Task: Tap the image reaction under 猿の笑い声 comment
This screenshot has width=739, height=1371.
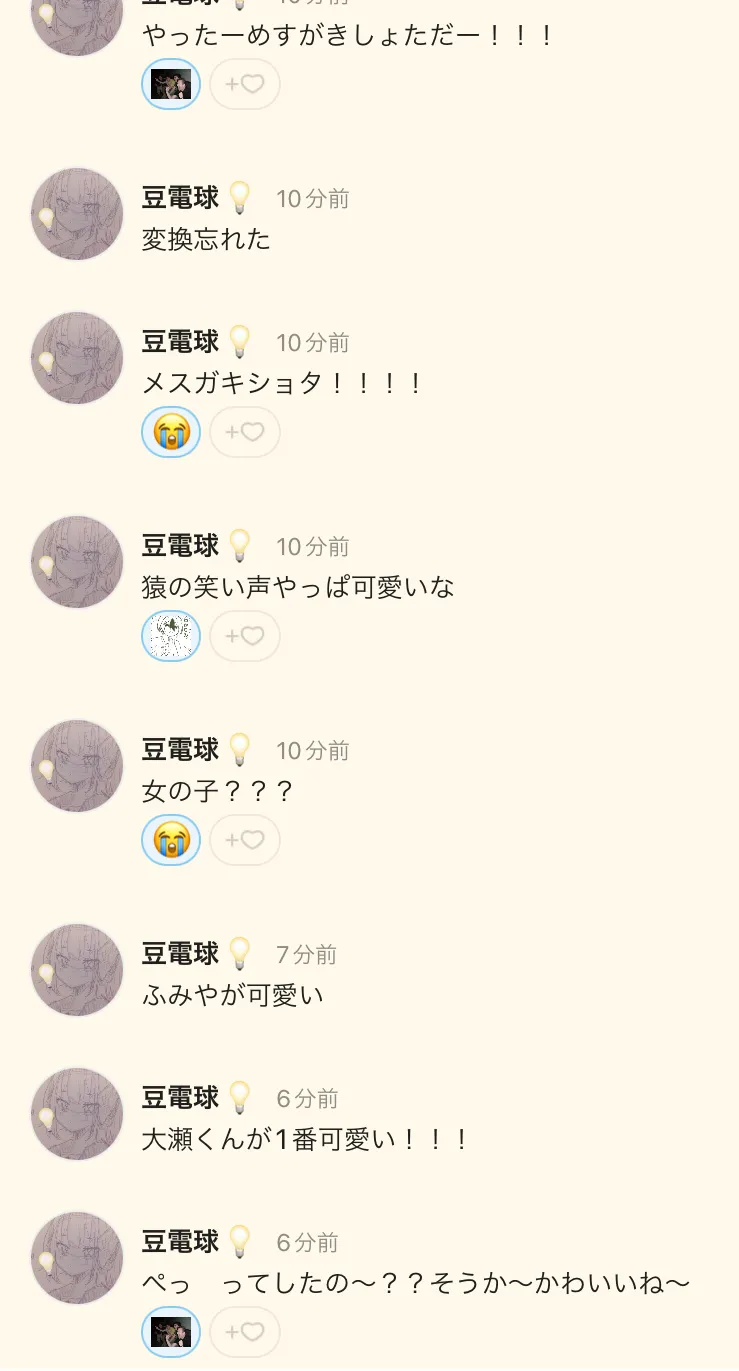Action: point(171,636)
